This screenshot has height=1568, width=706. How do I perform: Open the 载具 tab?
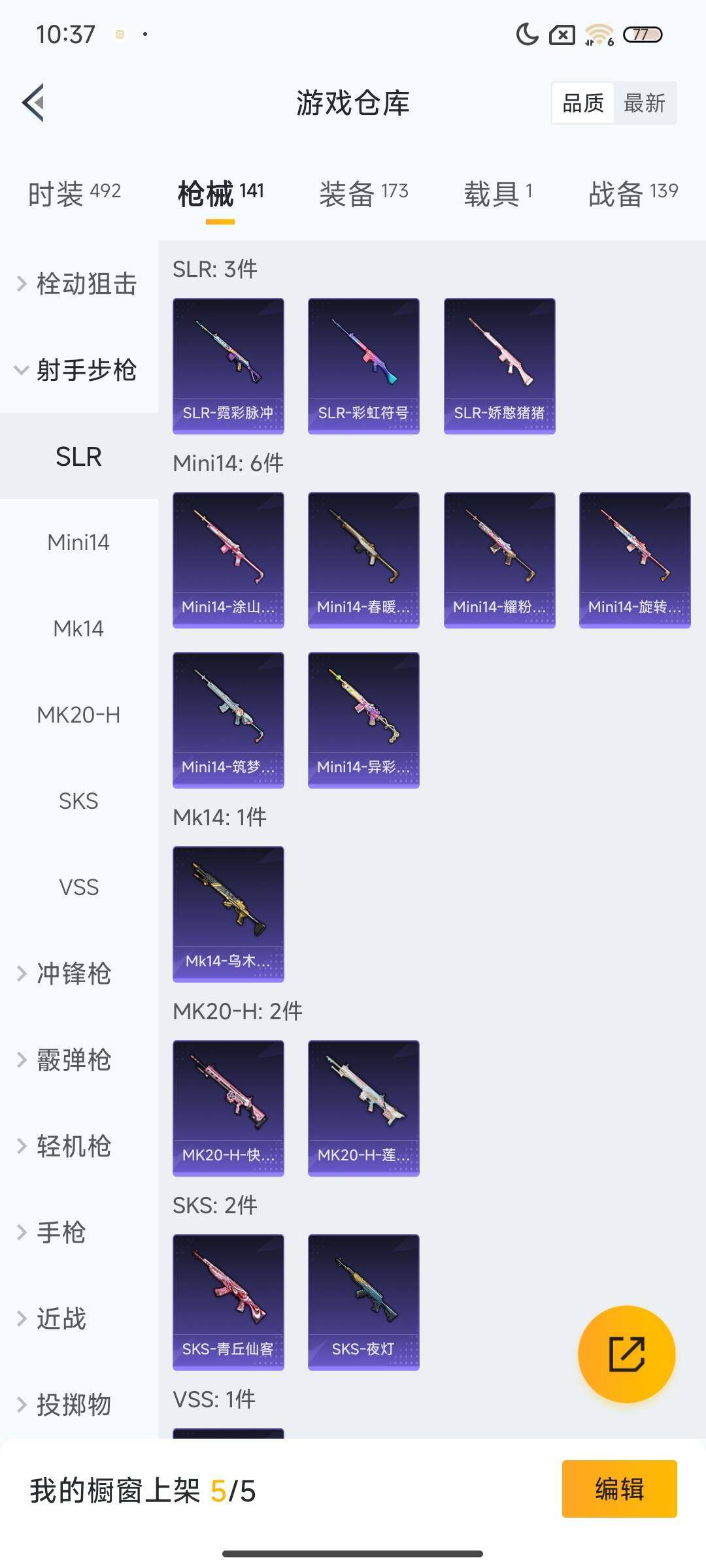tap(498, 193)
